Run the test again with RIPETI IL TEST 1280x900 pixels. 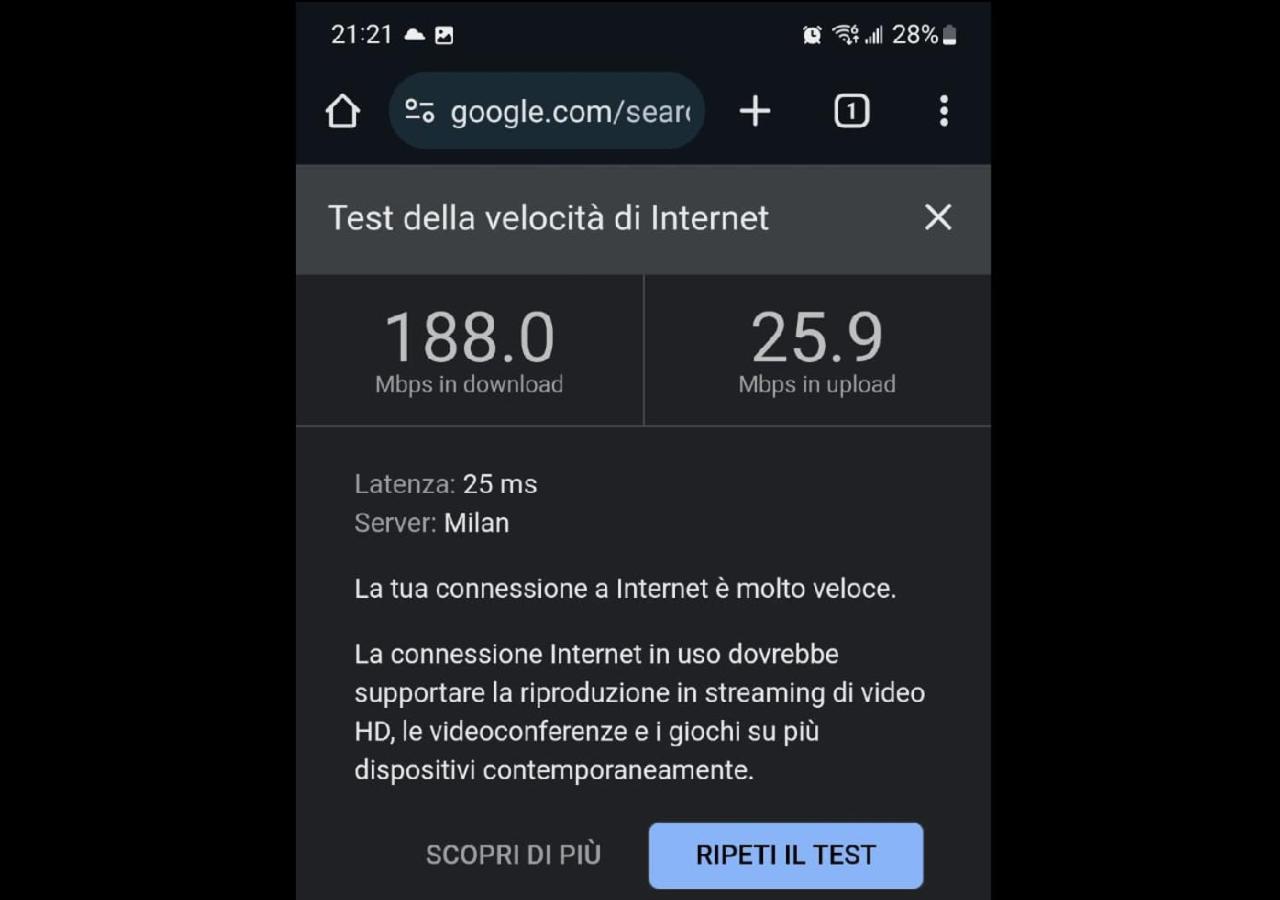785,855
